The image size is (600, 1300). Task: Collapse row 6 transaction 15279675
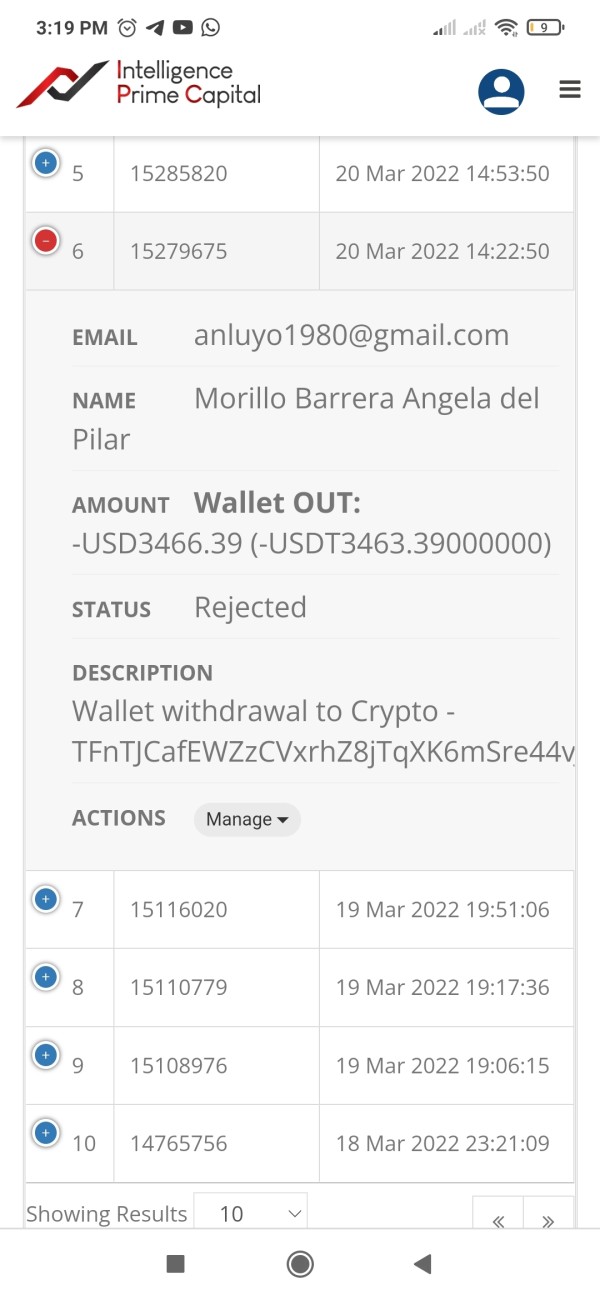click(46, 241)
